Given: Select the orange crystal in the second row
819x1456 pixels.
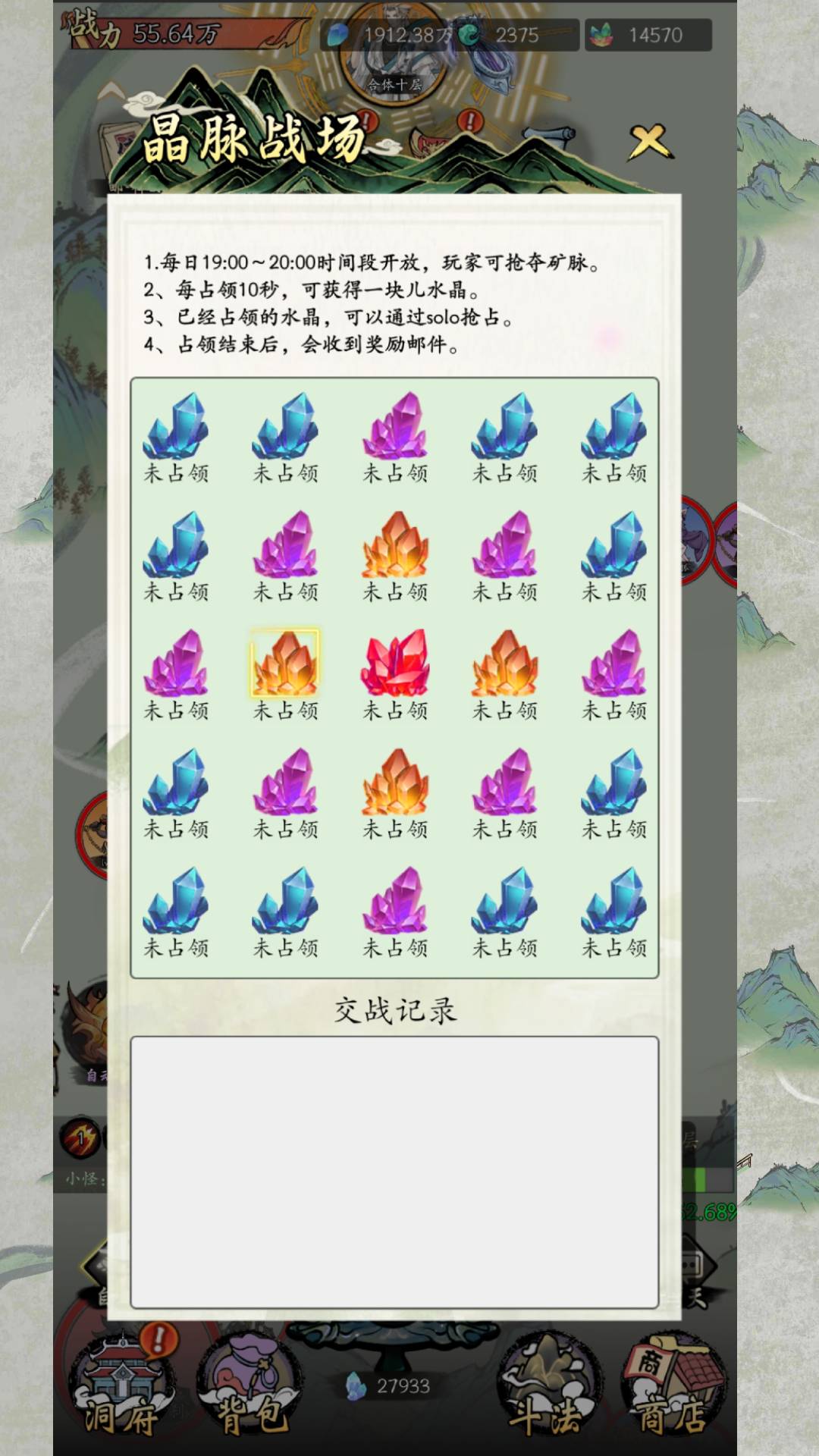Looking at the screenshot, I should coord(395,548).
